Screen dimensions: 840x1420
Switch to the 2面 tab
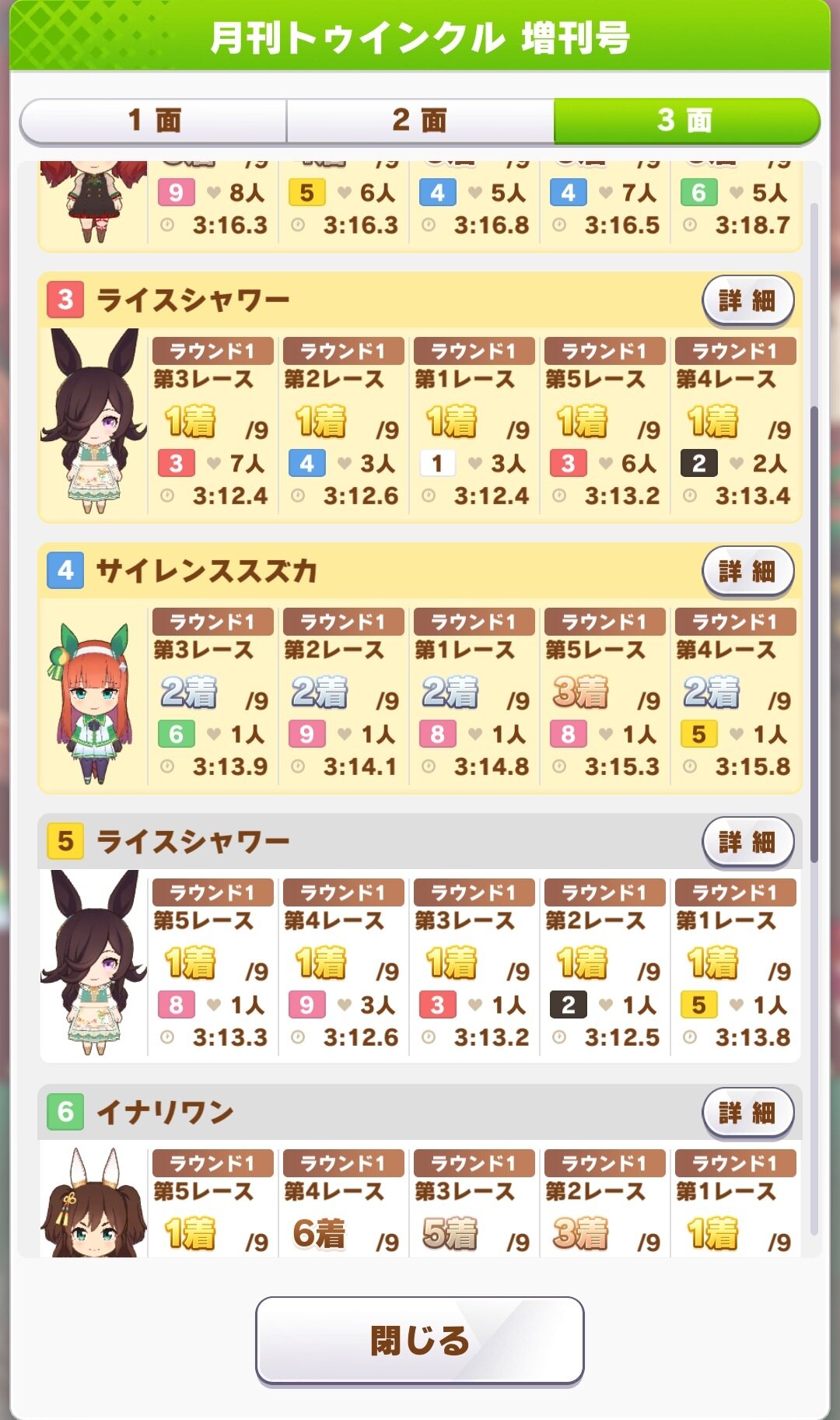click(420, 121)
